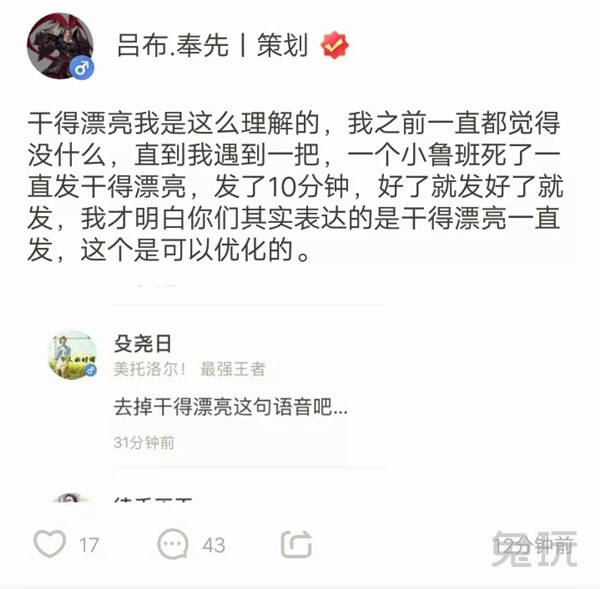Image resolution: width=600 pixels, height=589 pixels.
Task: Like this post with heart icon
Action: pos(50,544)
